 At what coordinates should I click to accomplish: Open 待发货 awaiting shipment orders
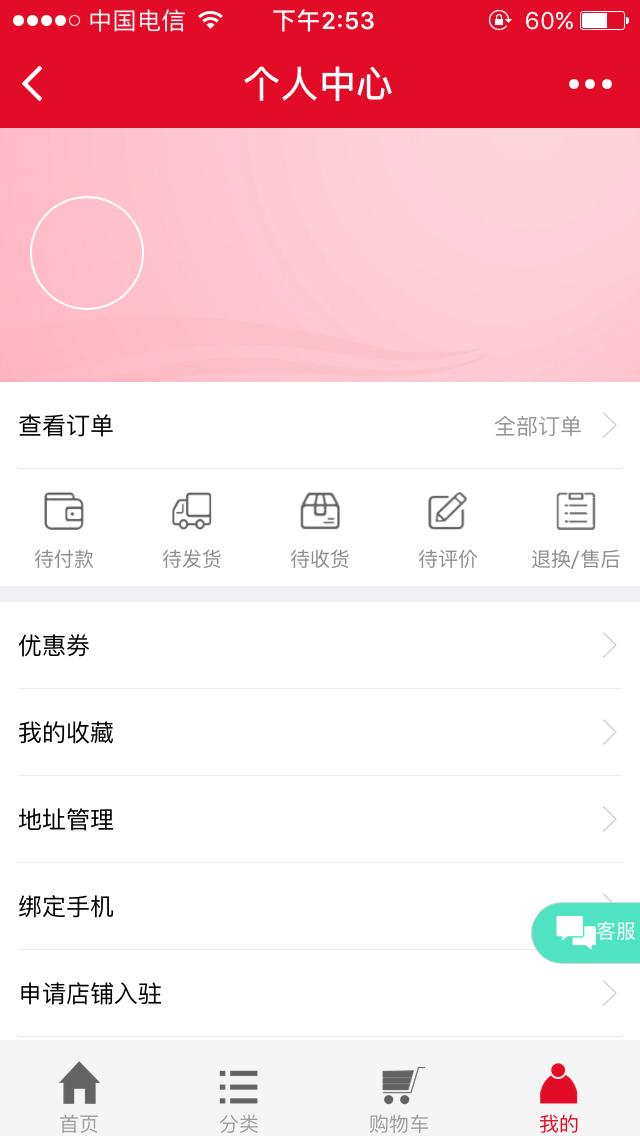coord(191,530)
